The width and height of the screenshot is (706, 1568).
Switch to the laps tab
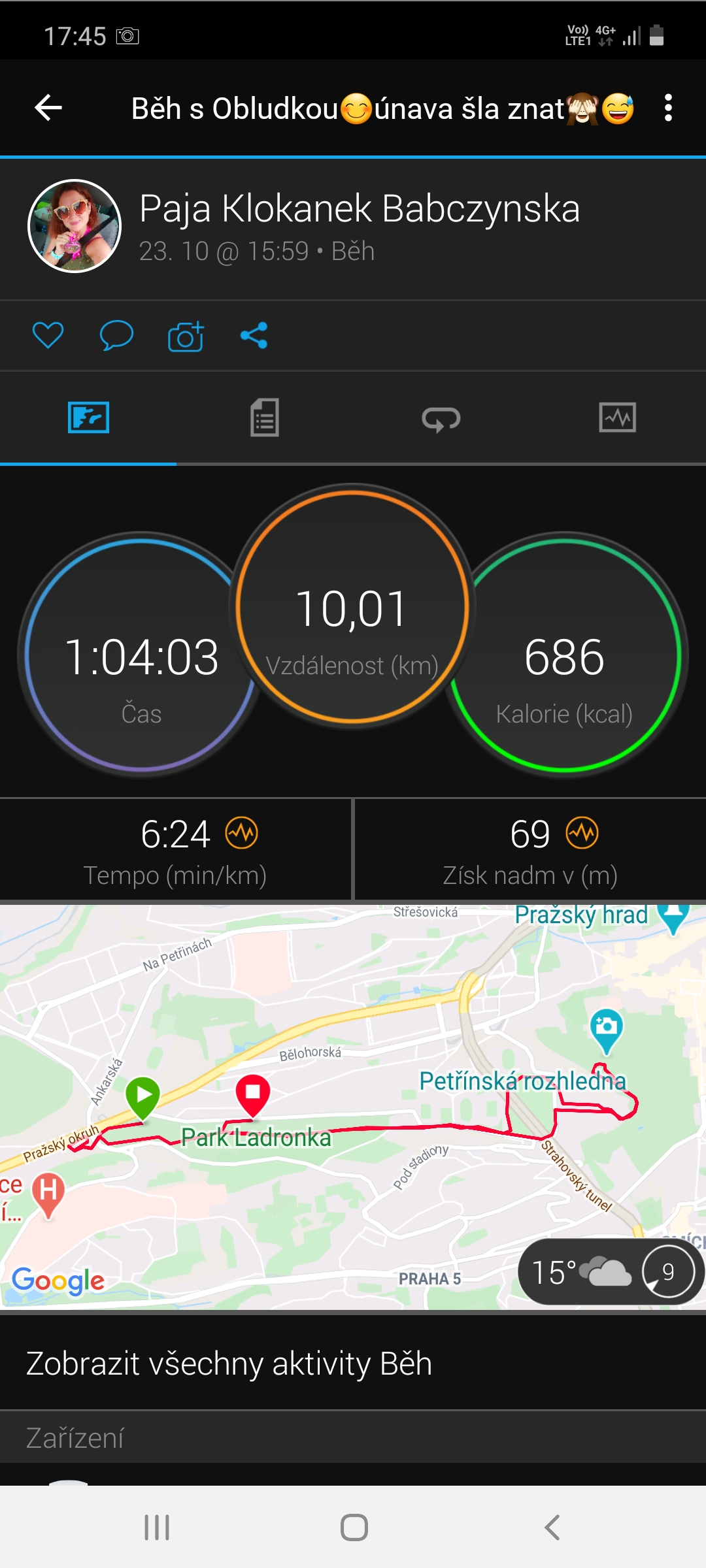pos(441,418)
